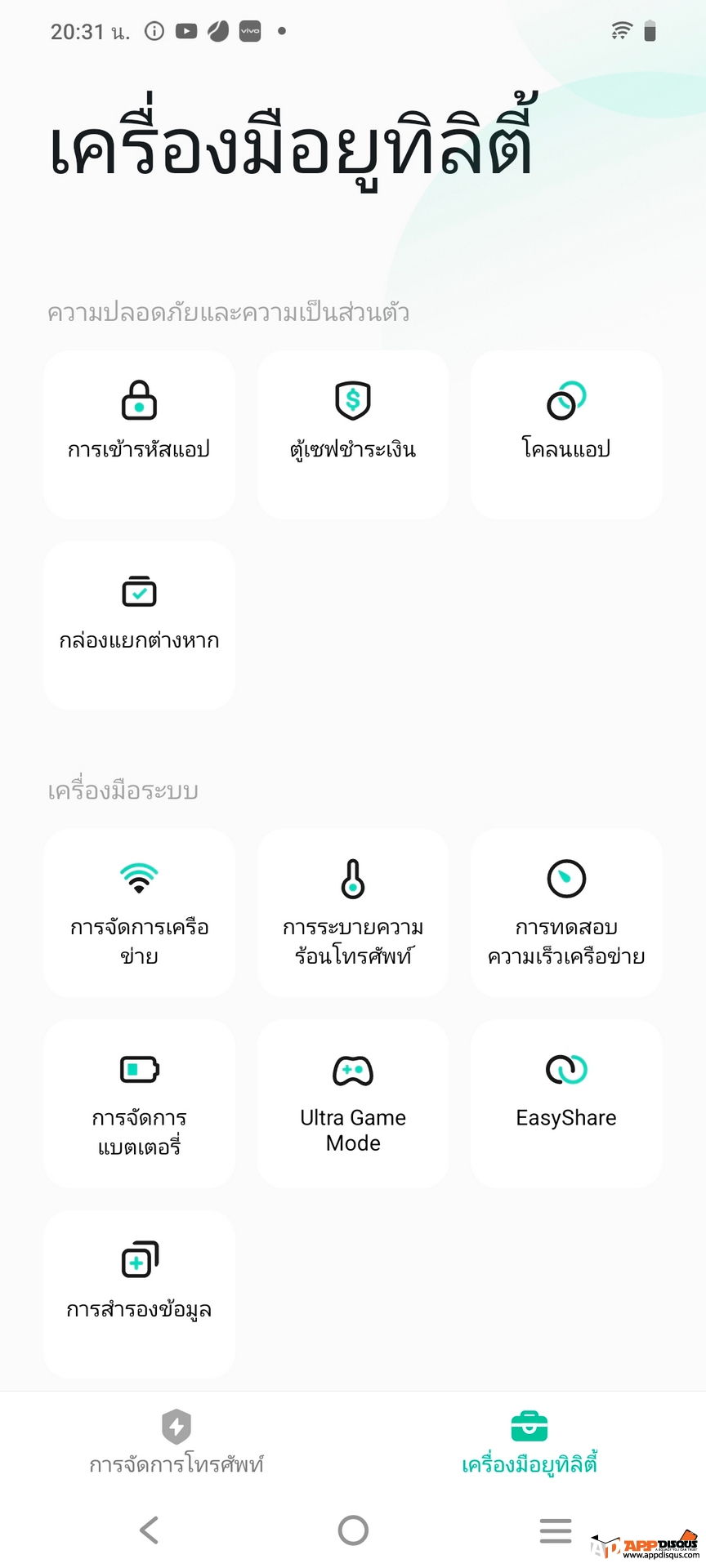Open การจัดการแบตเตอรี่ battery management
This screenshot has width=706, height=1568.
coord(139,1104)
